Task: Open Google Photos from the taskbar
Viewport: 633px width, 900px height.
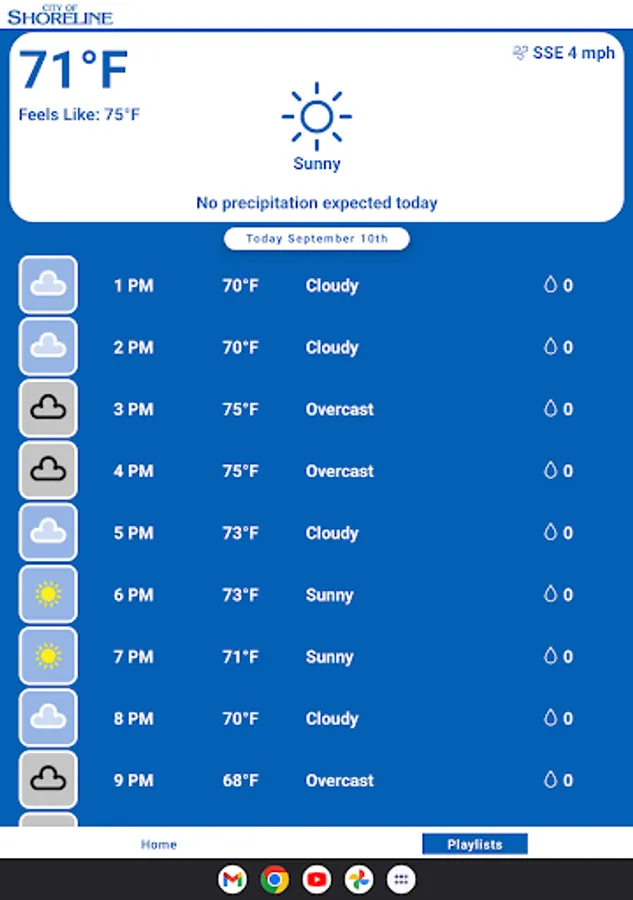Action: point(359,880)
